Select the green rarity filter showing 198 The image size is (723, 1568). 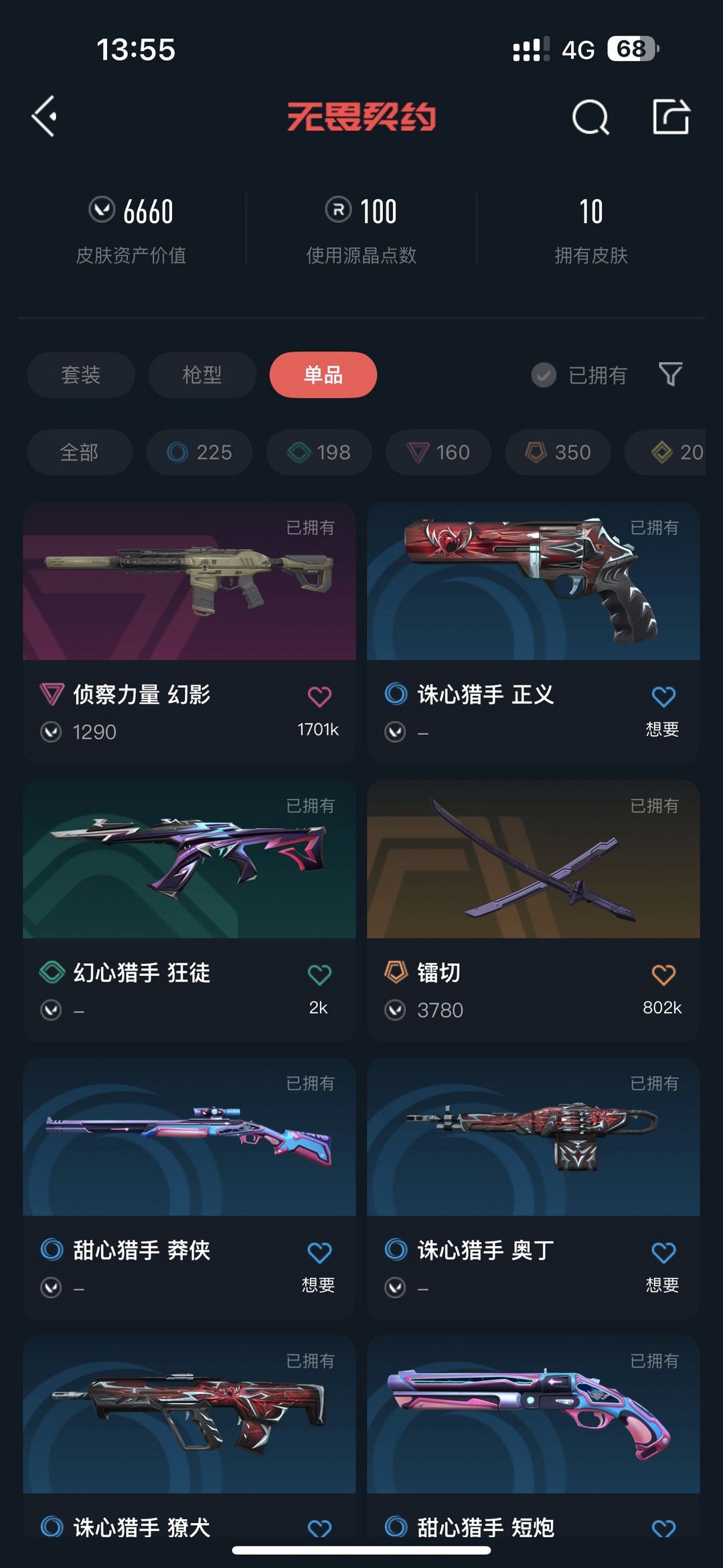click(319, 452)
